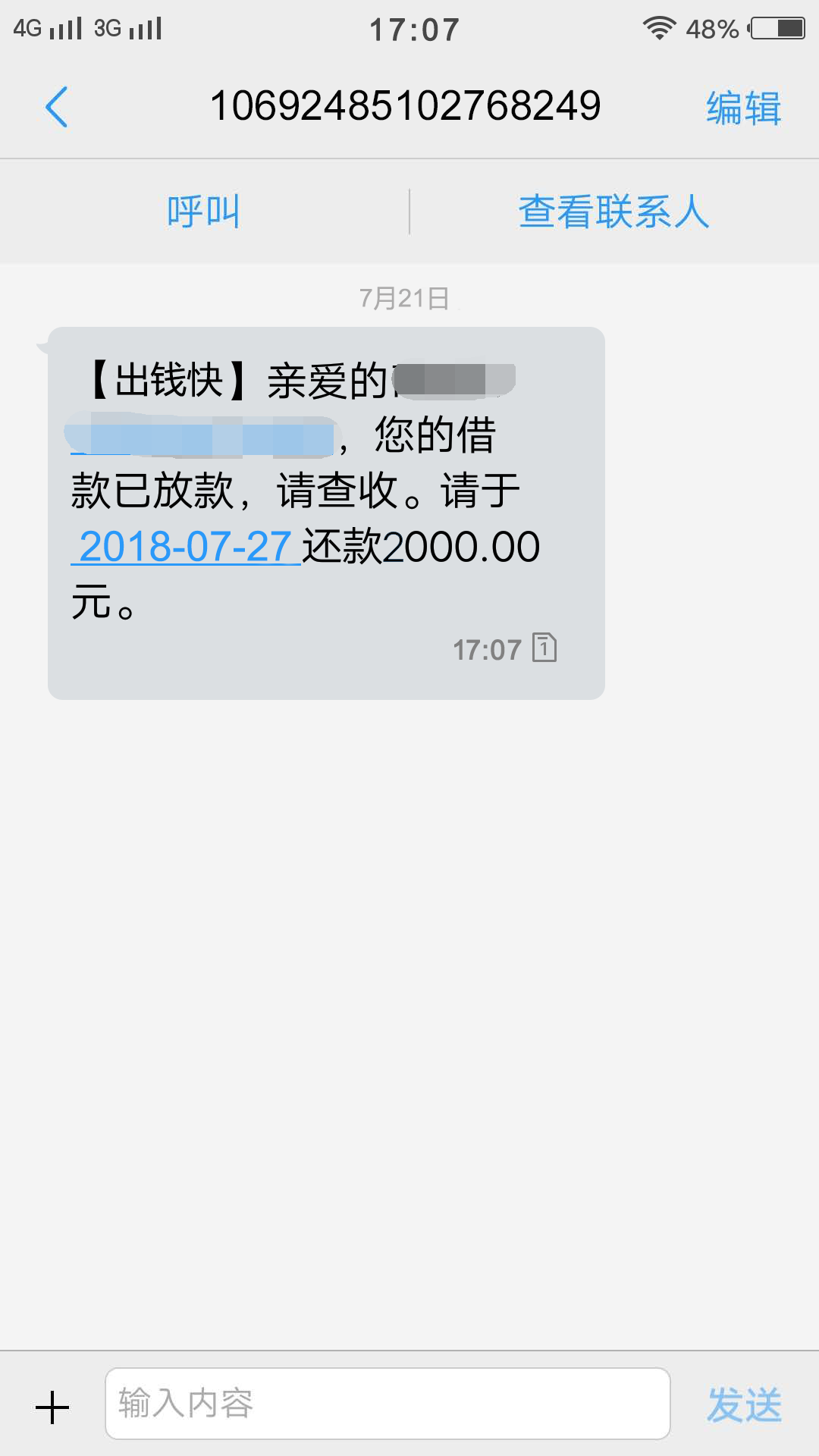
Task: Send the message with 发送
Action: [x=743, y=1405]
